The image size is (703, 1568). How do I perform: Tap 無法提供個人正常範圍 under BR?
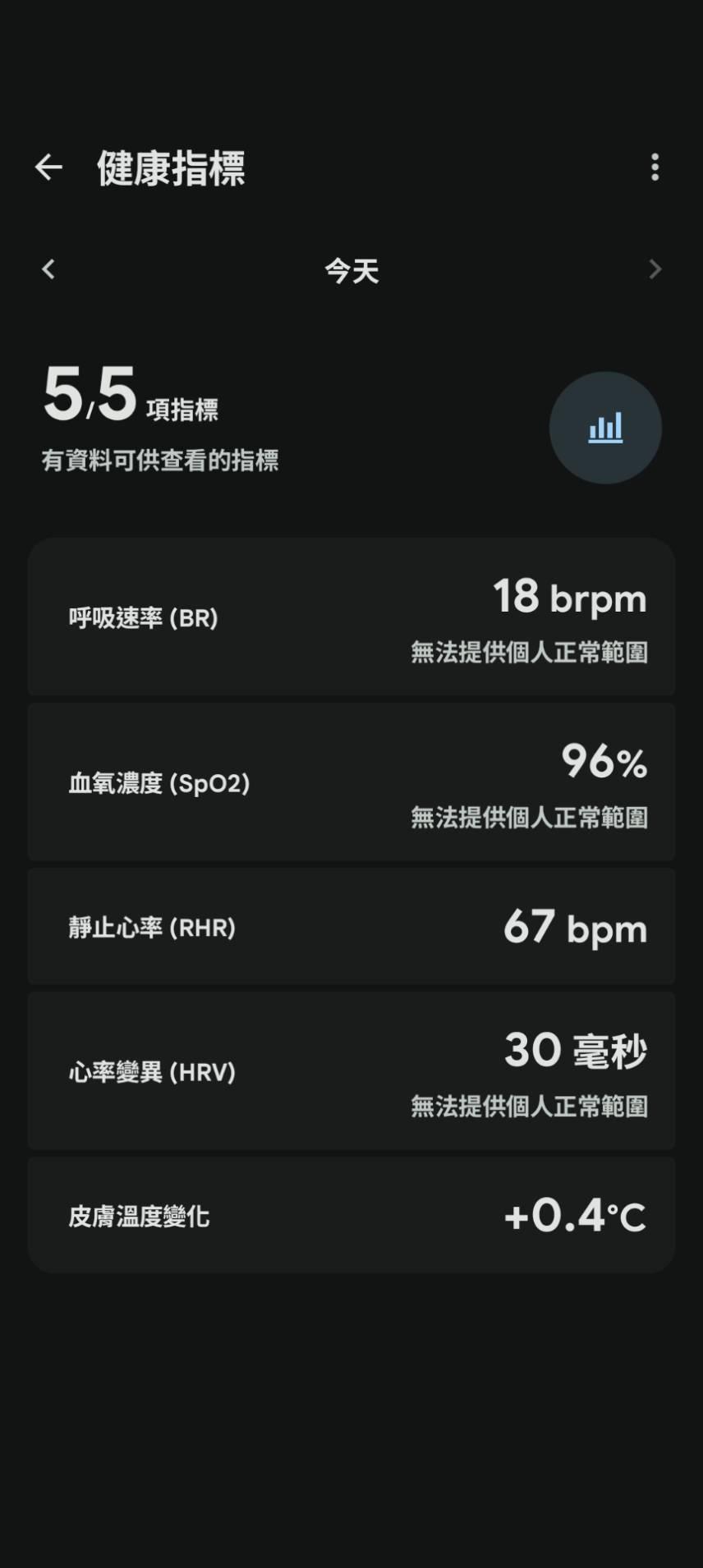tap(530, 653)
